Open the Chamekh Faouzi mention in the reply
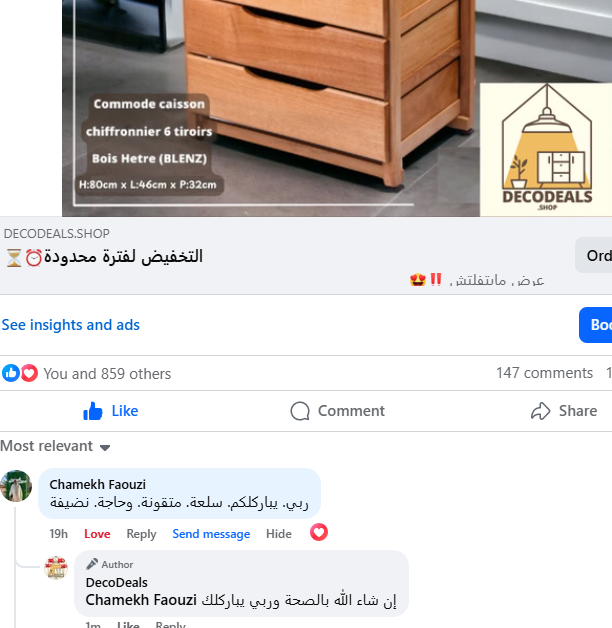Viewport: 612px width, 628px height. [140, 600]
